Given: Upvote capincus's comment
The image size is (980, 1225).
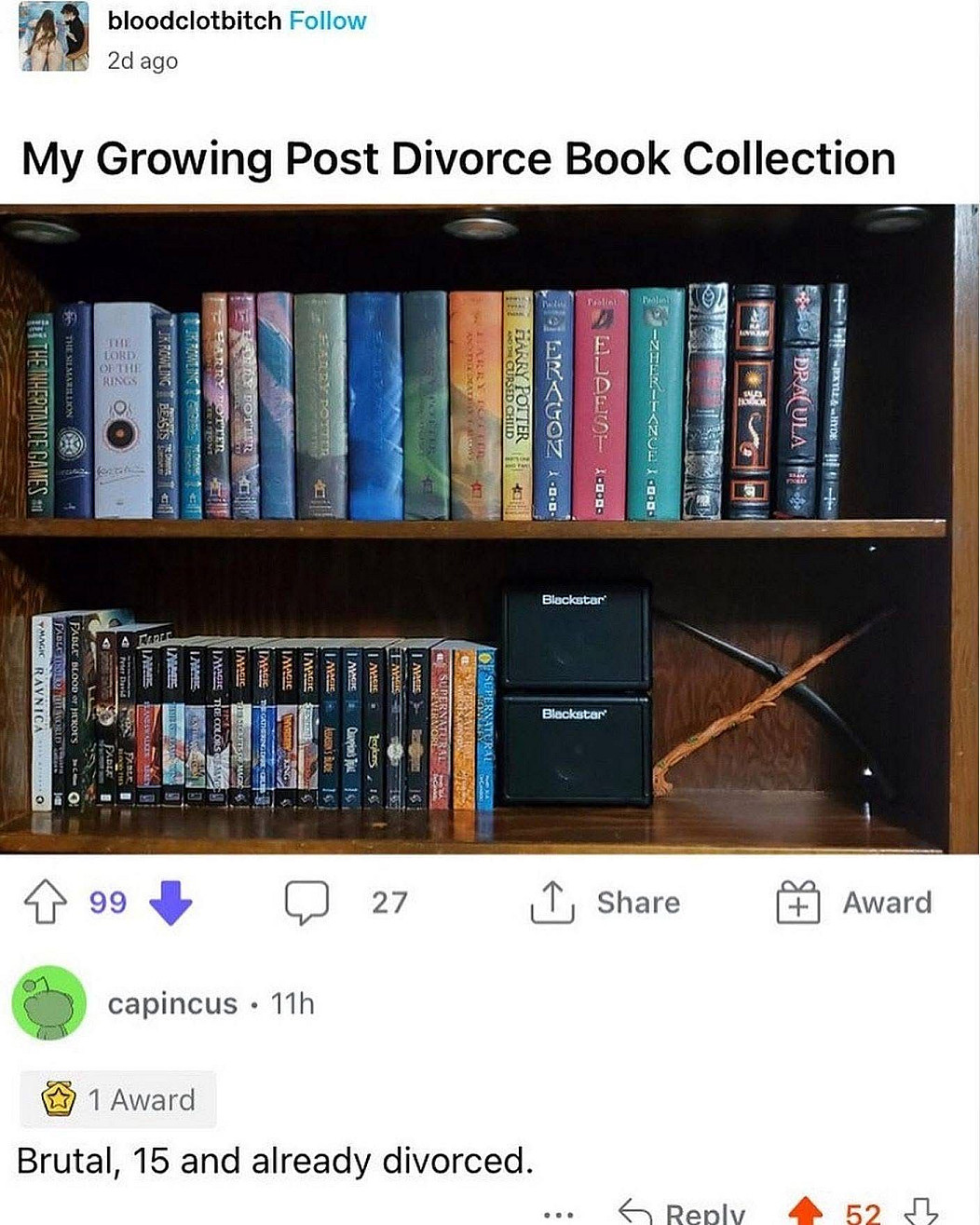Looking at the screenshot, I should coord(805,1212).
